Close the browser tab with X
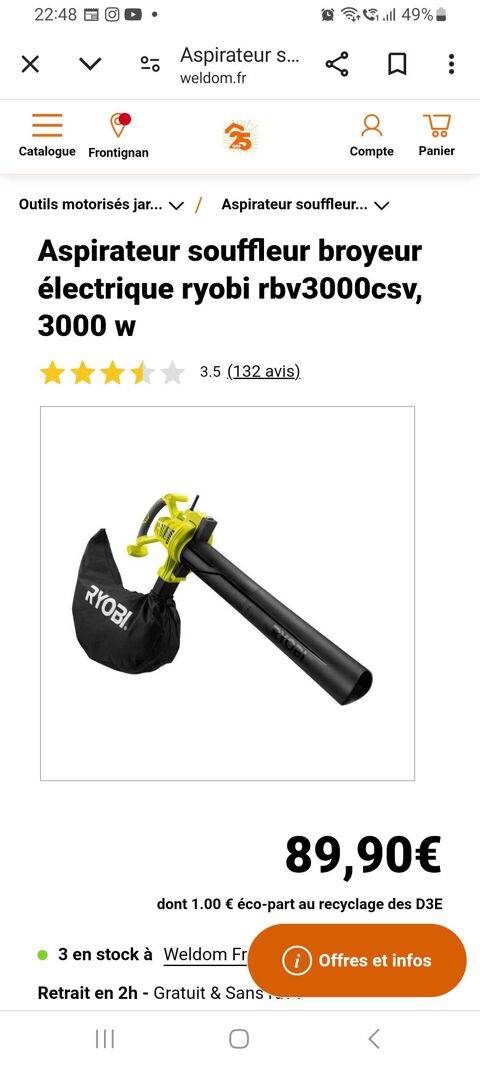This screenshot has width=480, height=1070. pos(30,65)
